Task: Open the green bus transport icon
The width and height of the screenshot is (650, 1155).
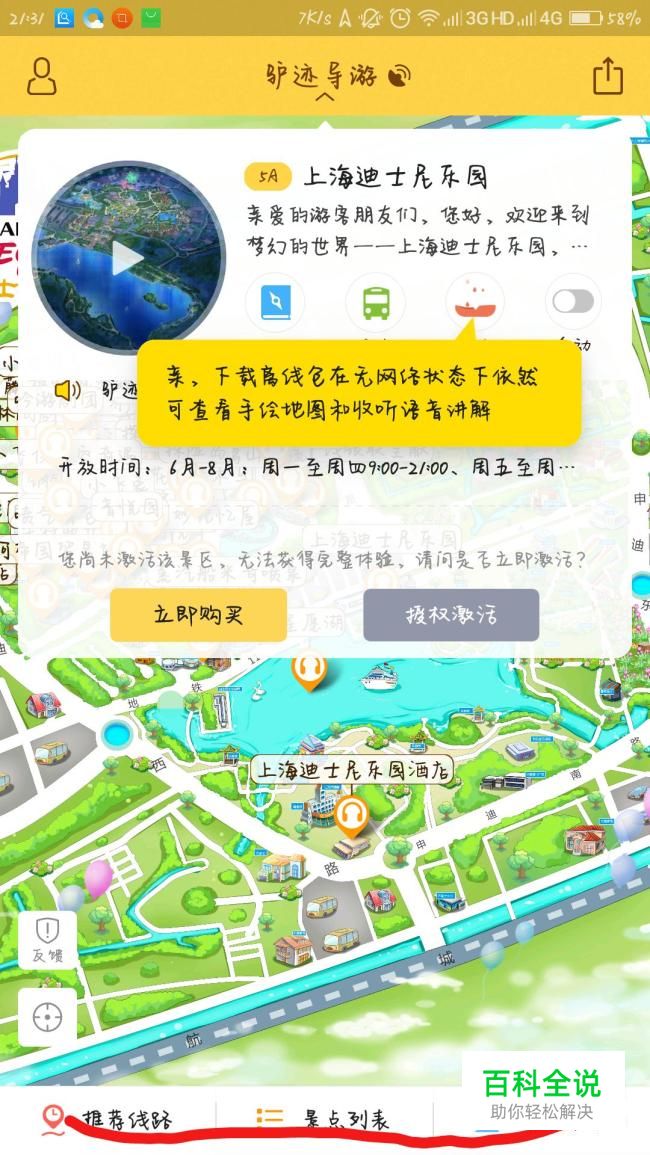Action: pyautogui.click(x=375, y=302)
